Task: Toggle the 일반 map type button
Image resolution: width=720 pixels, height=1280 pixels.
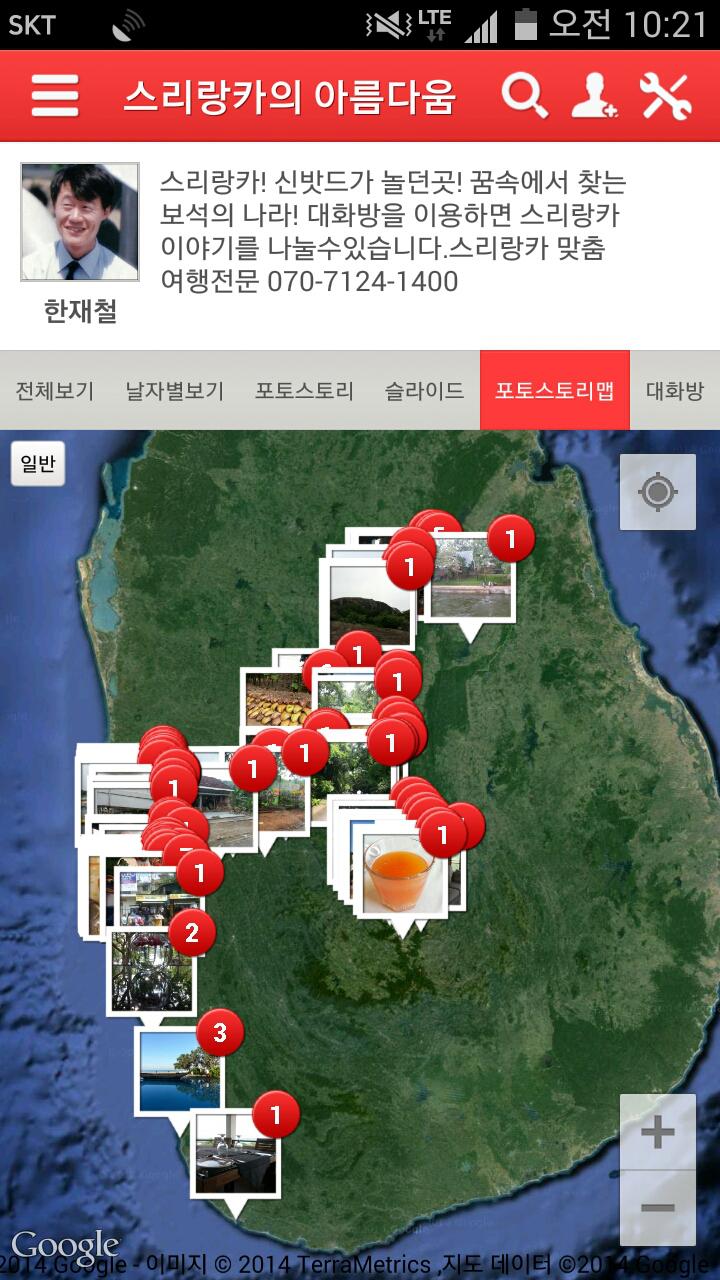Action: [38, 464]
